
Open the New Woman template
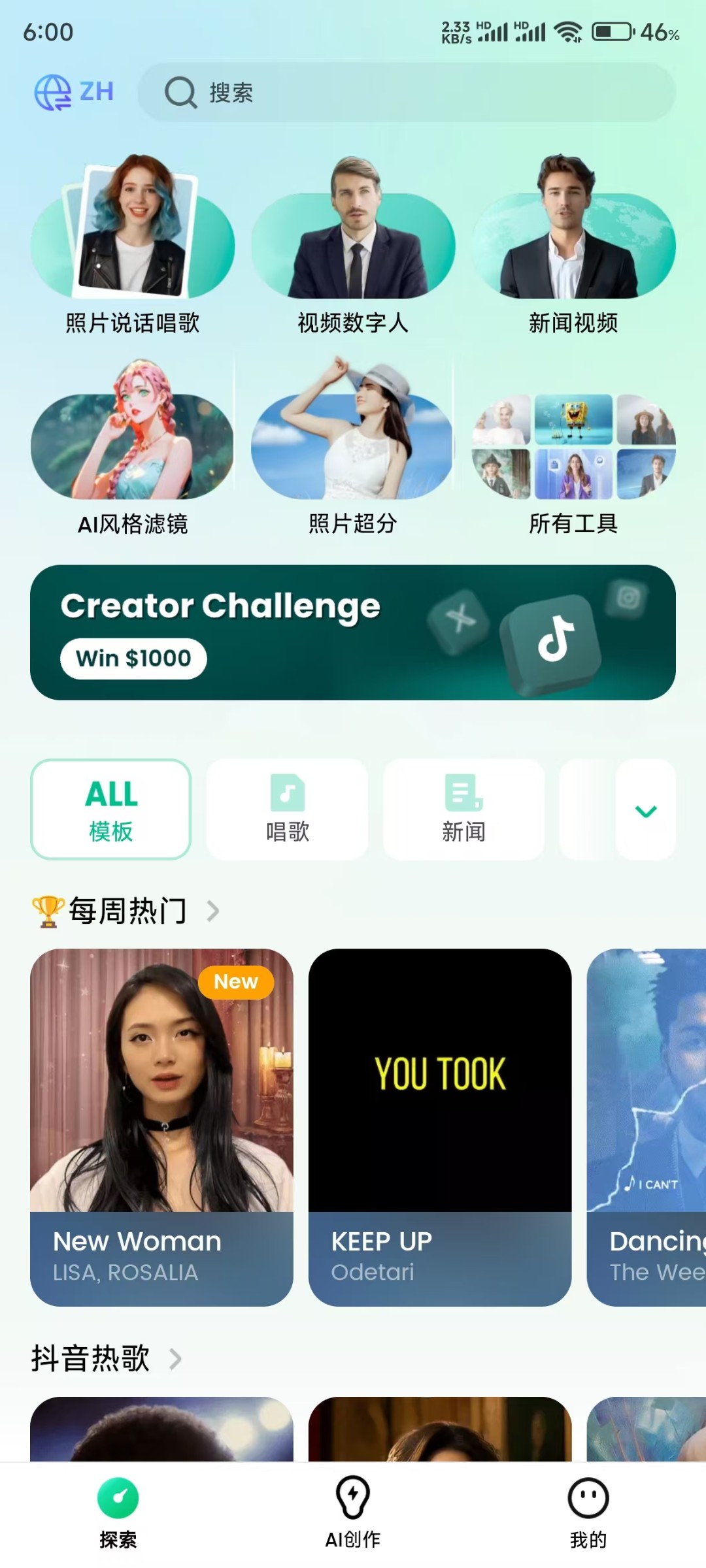tap(161, 1127)
